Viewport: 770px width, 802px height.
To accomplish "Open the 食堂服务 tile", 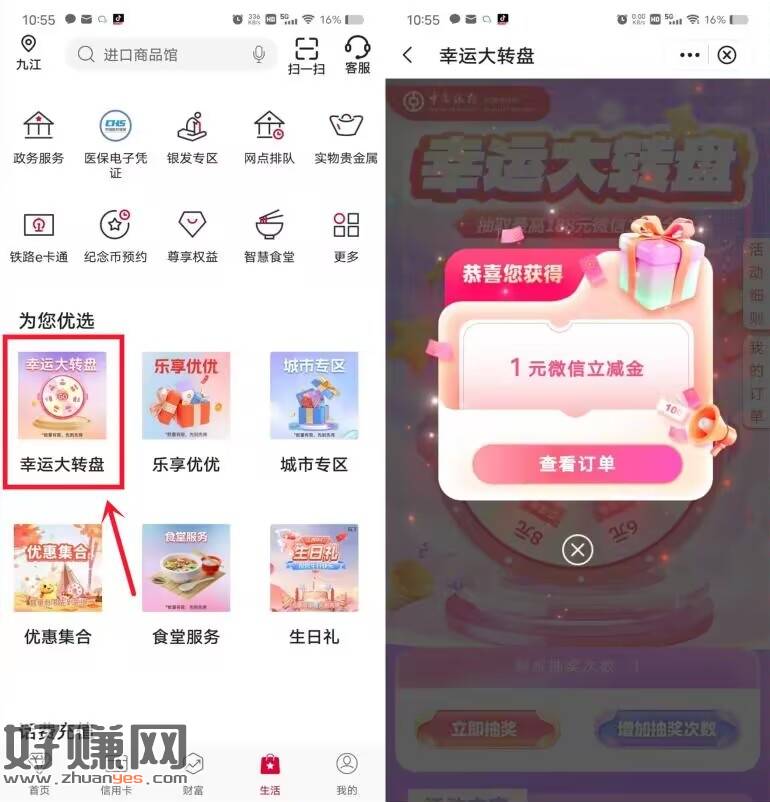I will pyautogui.click(x=186, y=583).
